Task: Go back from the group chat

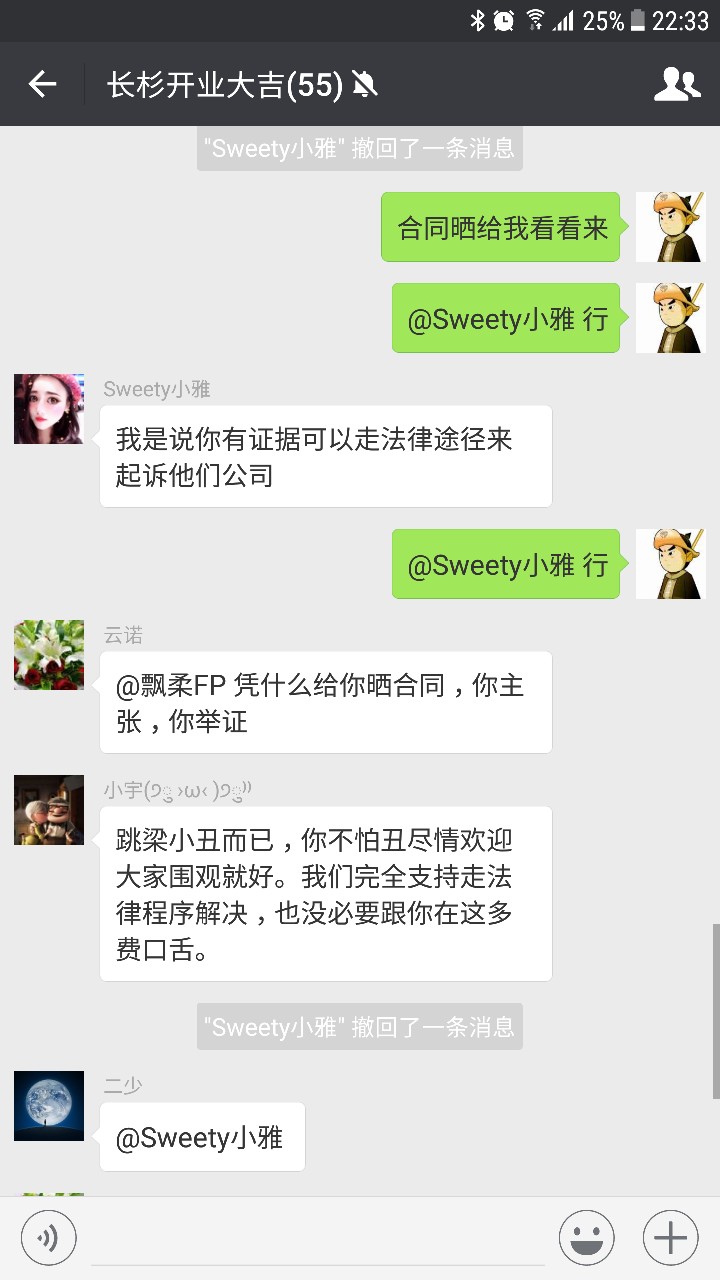Action: click(42, 85)
